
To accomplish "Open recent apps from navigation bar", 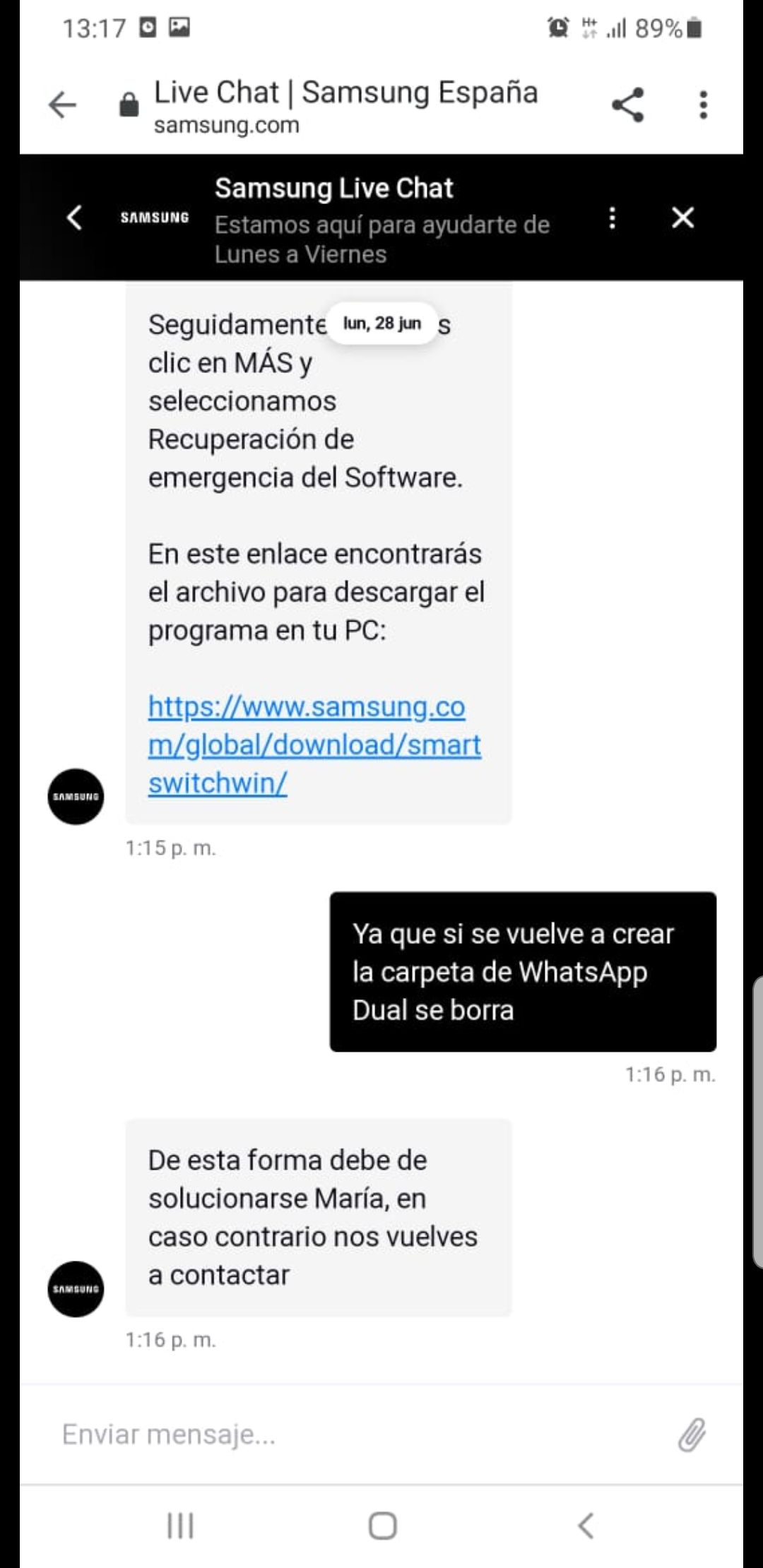I will (180, 1525).
